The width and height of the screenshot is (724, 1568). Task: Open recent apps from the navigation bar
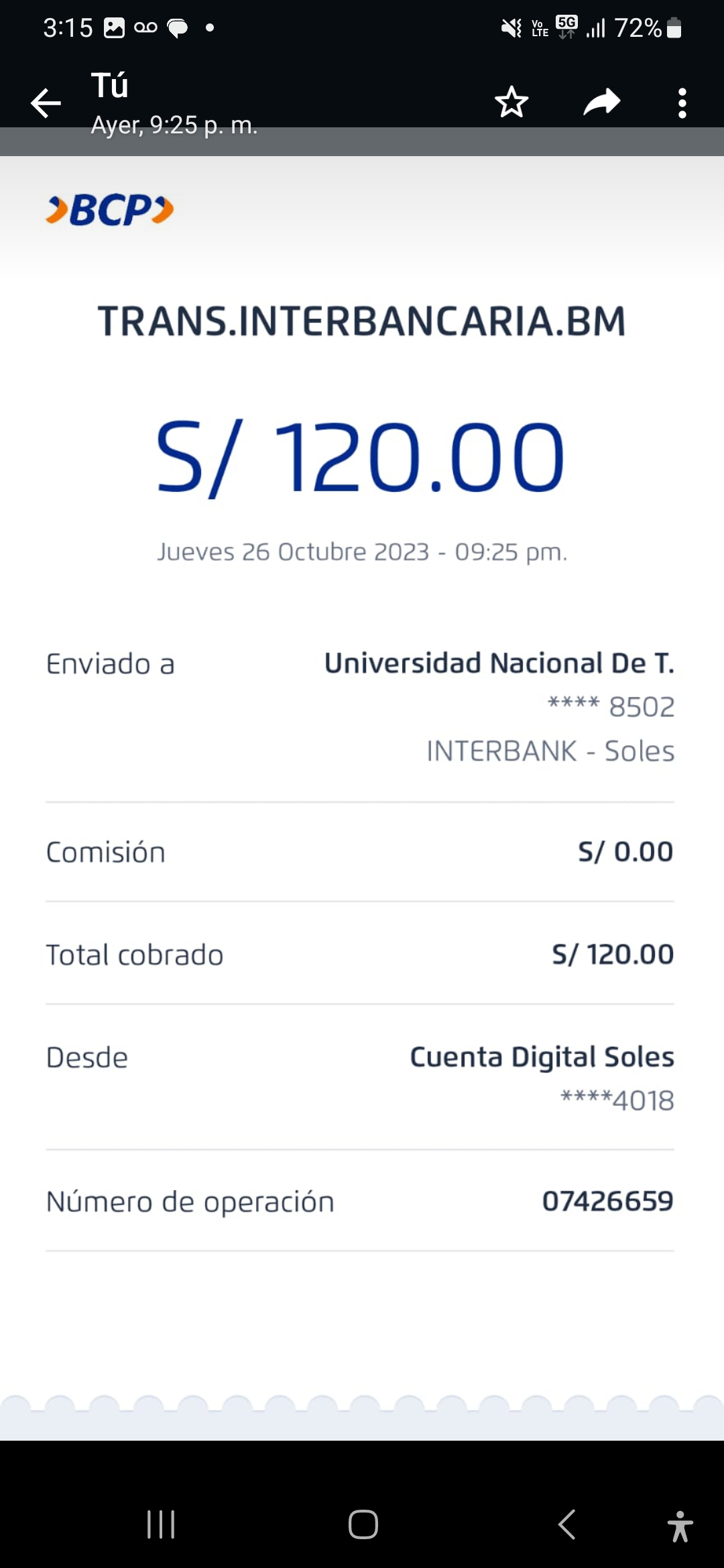pos(161,1524)
